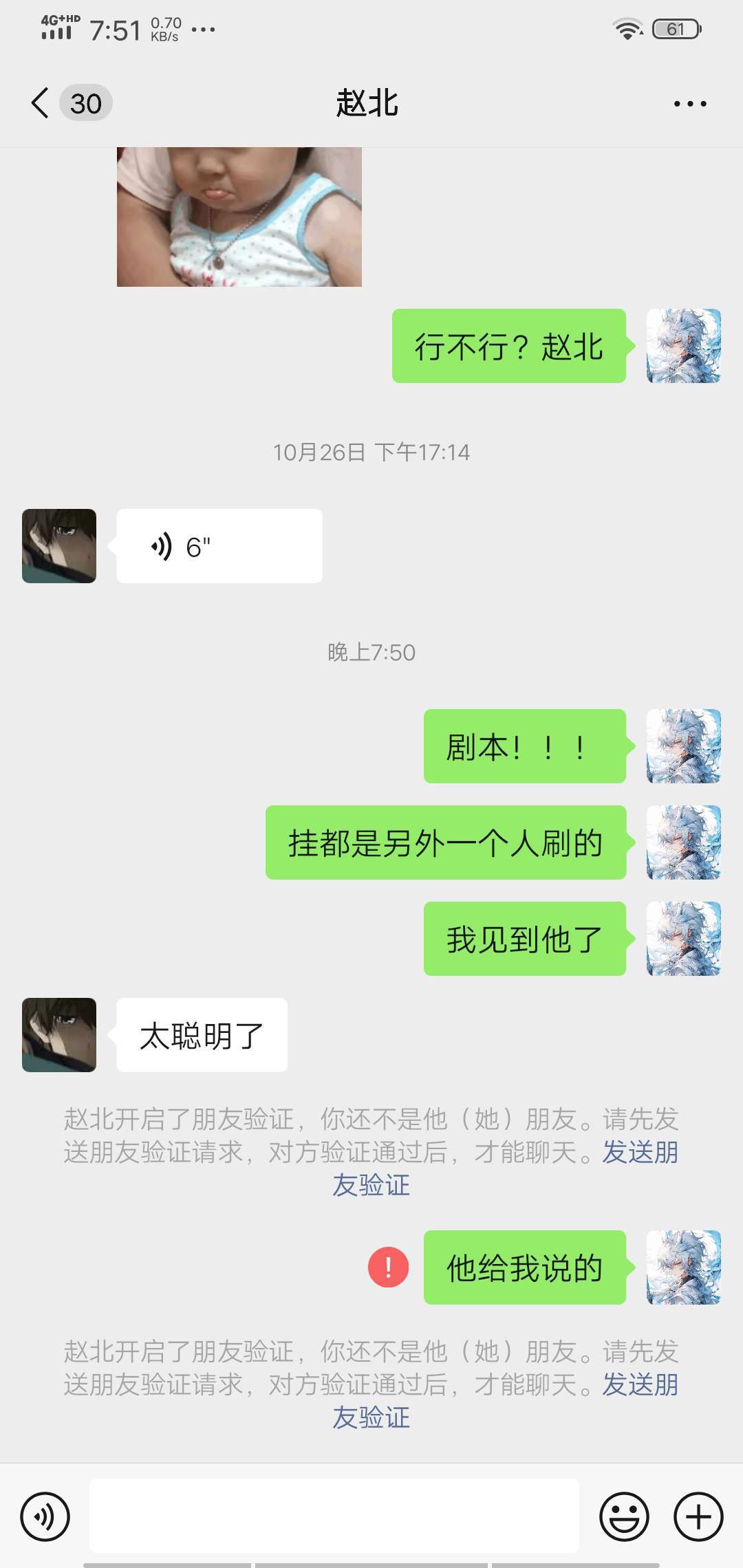Play the 6-second voice message

tap(219, 546)
